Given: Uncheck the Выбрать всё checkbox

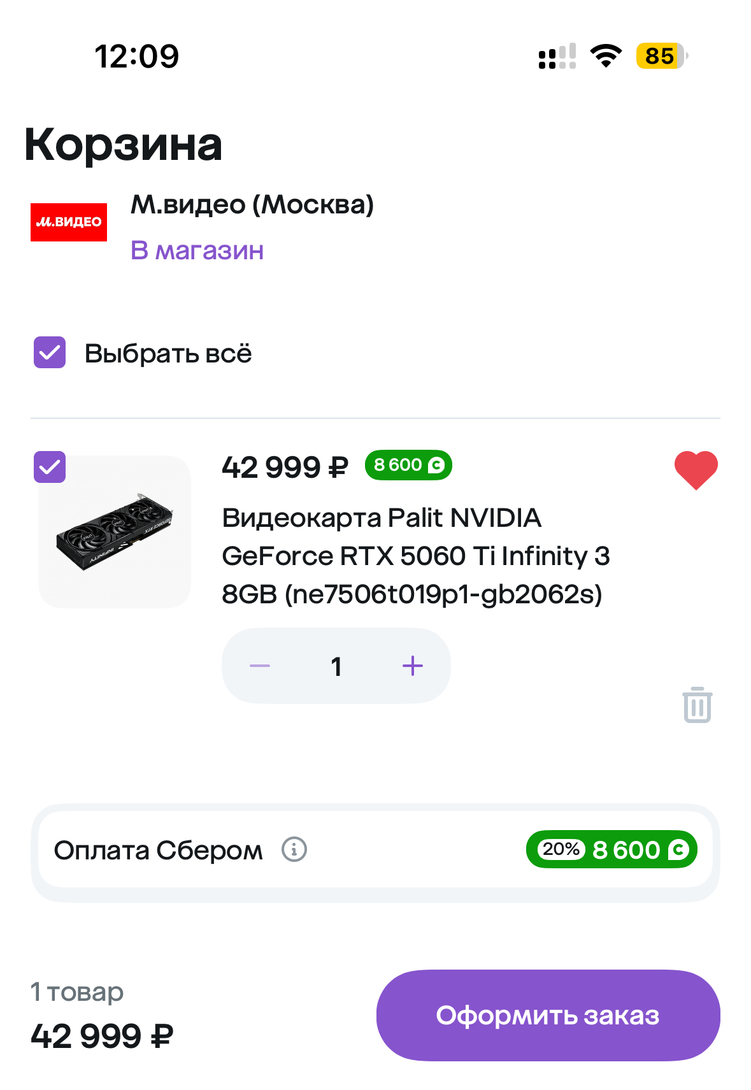Looking at the screenshot, I should point(50,353).
